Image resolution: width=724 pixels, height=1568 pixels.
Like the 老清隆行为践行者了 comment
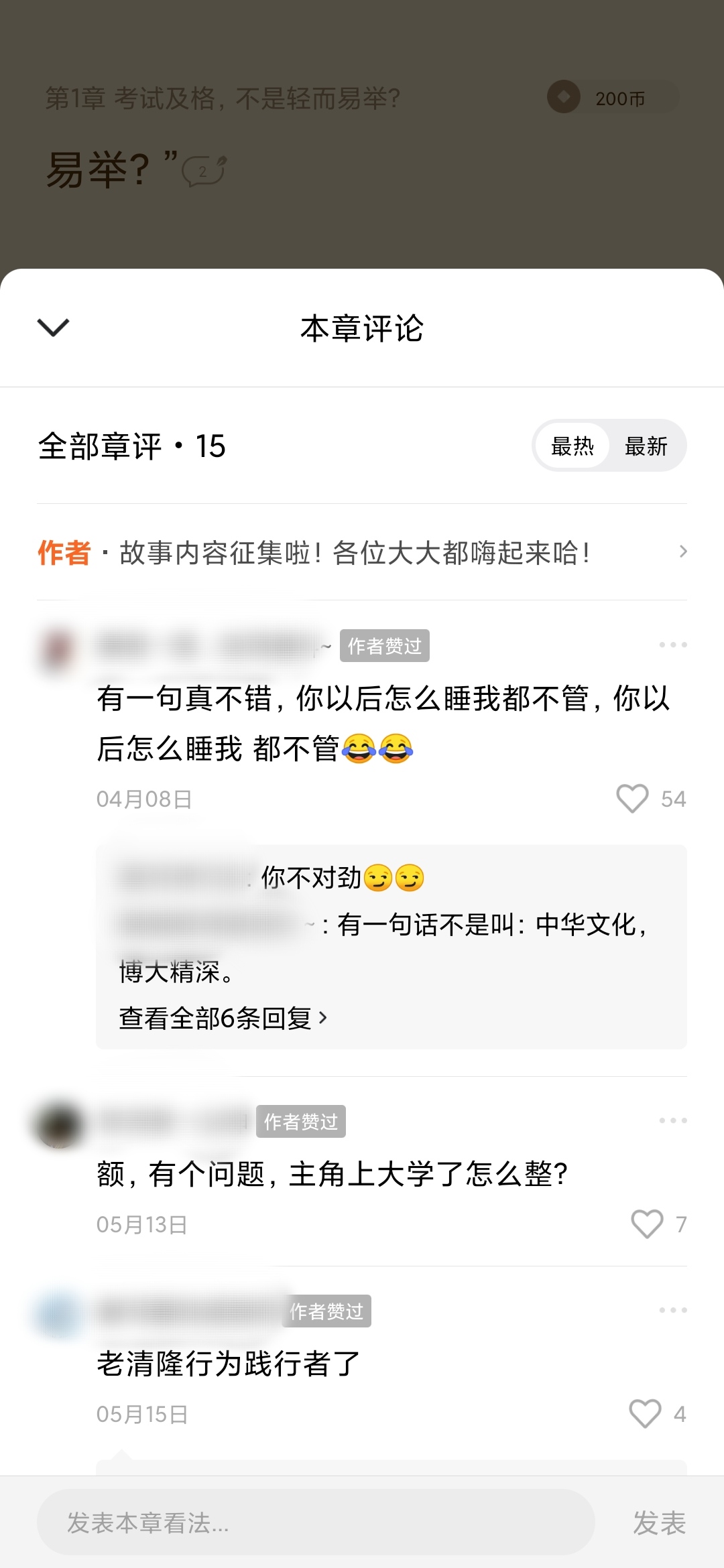coord(645,1414)
